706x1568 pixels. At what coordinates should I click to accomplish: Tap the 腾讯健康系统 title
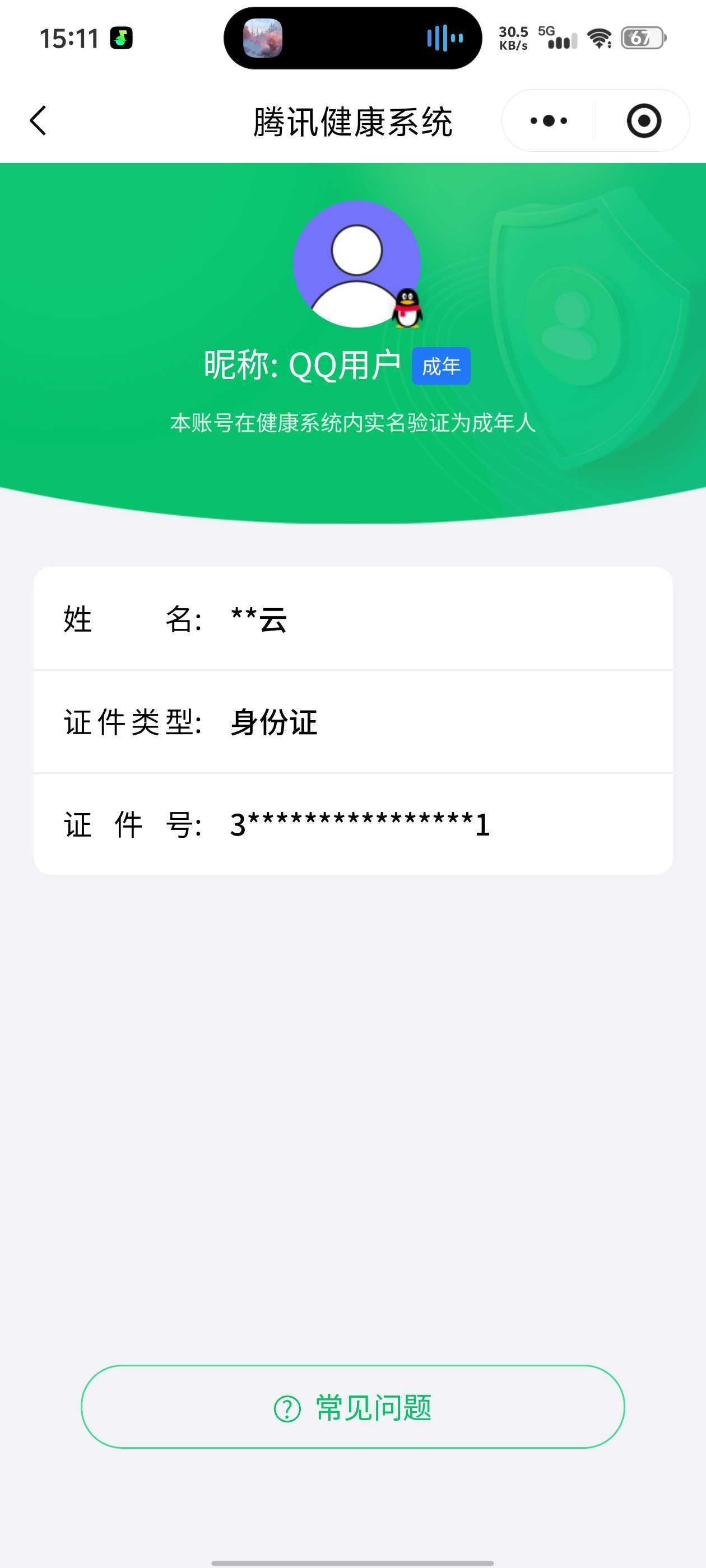point(352,120)
